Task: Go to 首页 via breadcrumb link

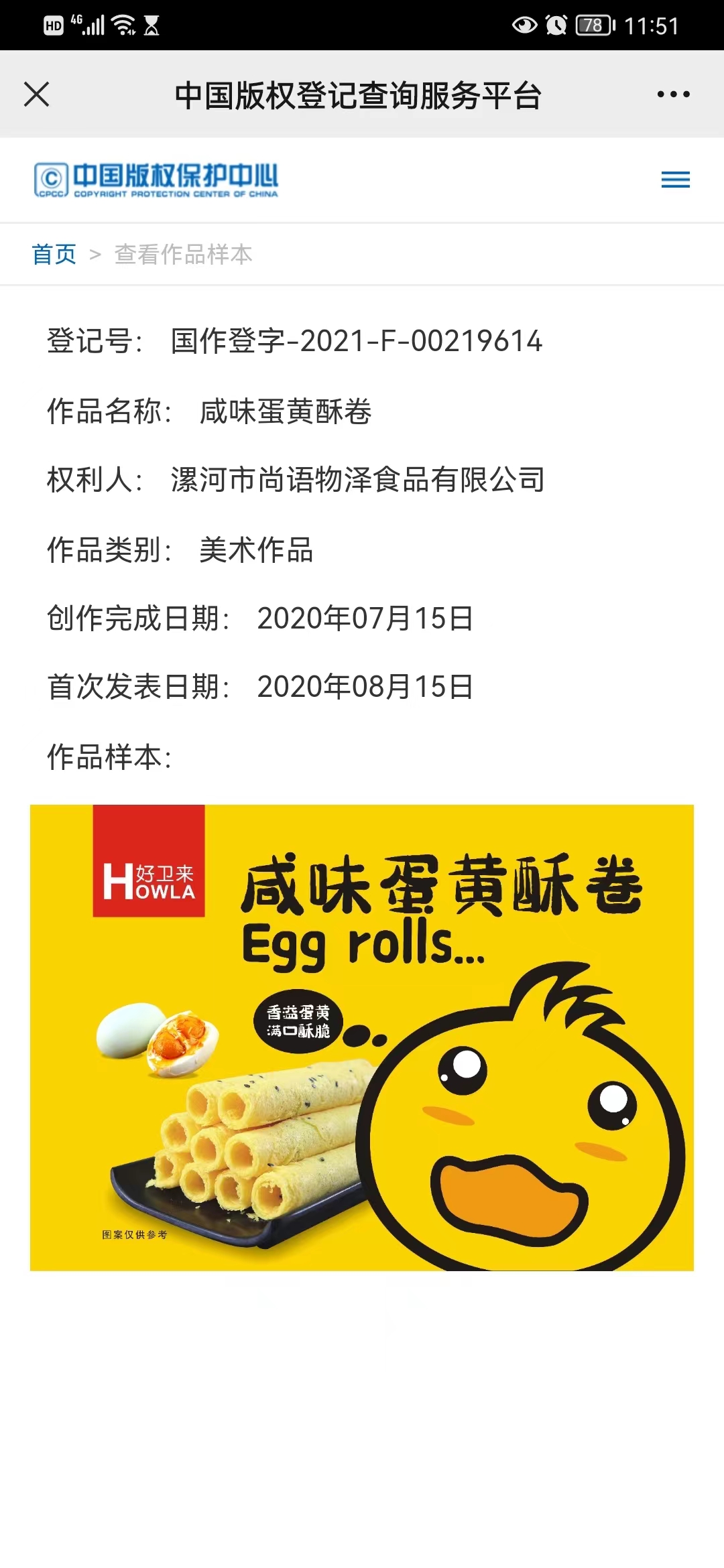Action: pos(54,255)
